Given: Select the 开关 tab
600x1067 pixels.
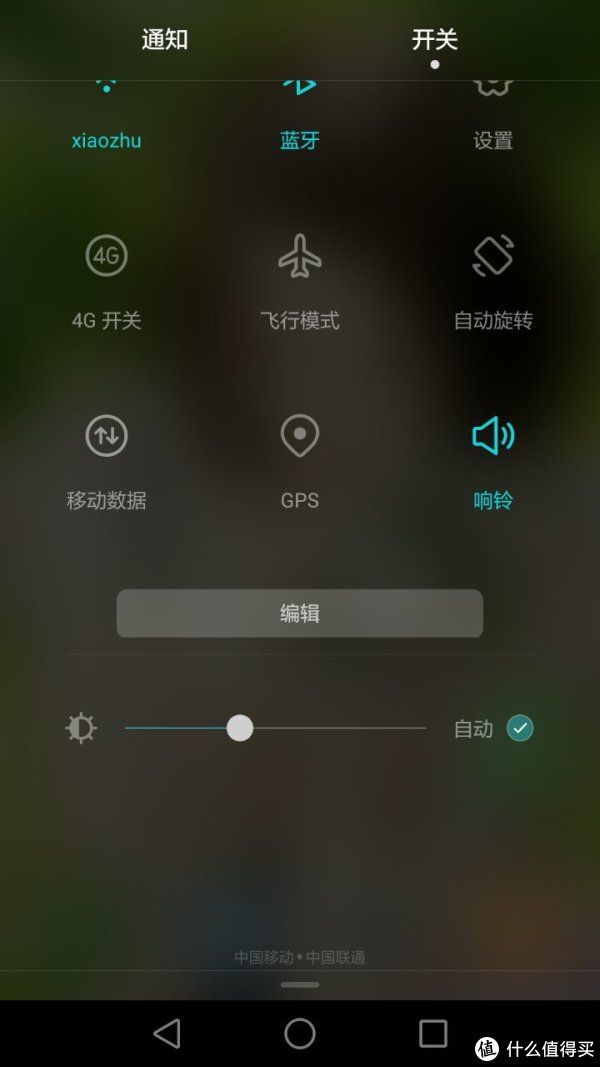Looking at the screenshot, I should click(x=434, y=40).
